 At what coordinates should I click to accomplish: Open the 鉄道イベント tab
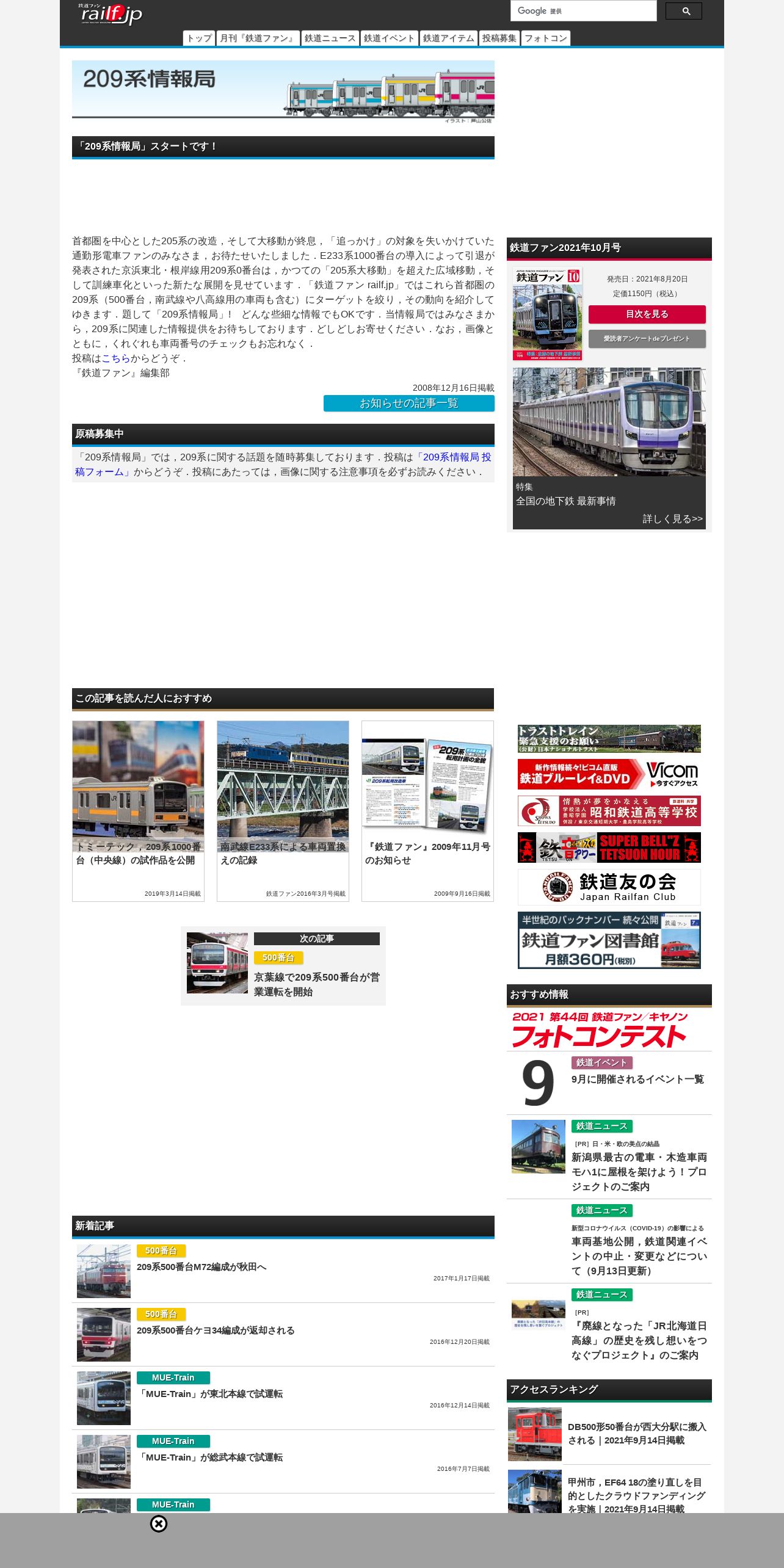389,38
